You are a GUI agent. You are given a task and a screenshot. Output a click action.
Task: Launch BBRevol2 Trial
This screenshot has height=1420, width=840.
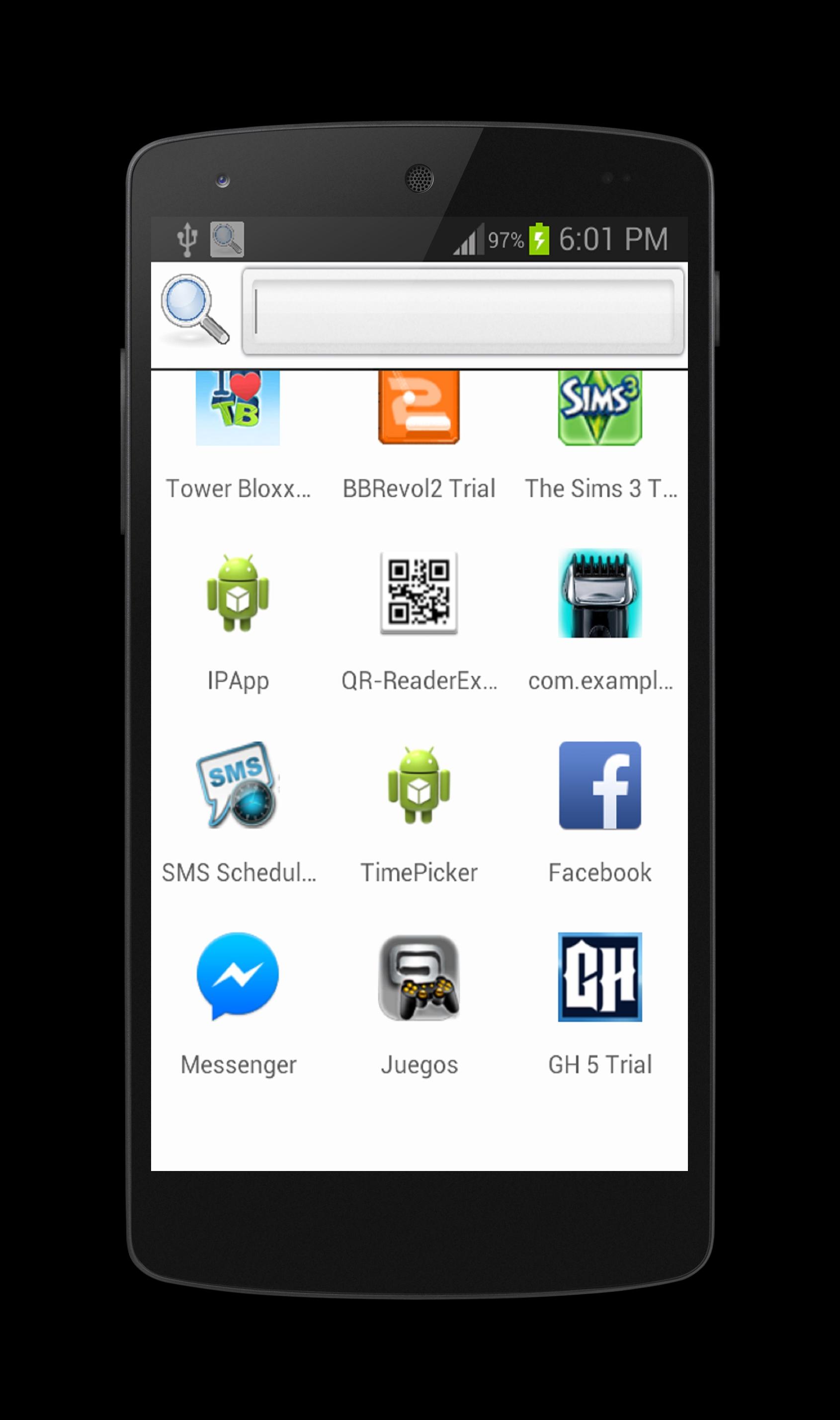(x=419, y=409)
